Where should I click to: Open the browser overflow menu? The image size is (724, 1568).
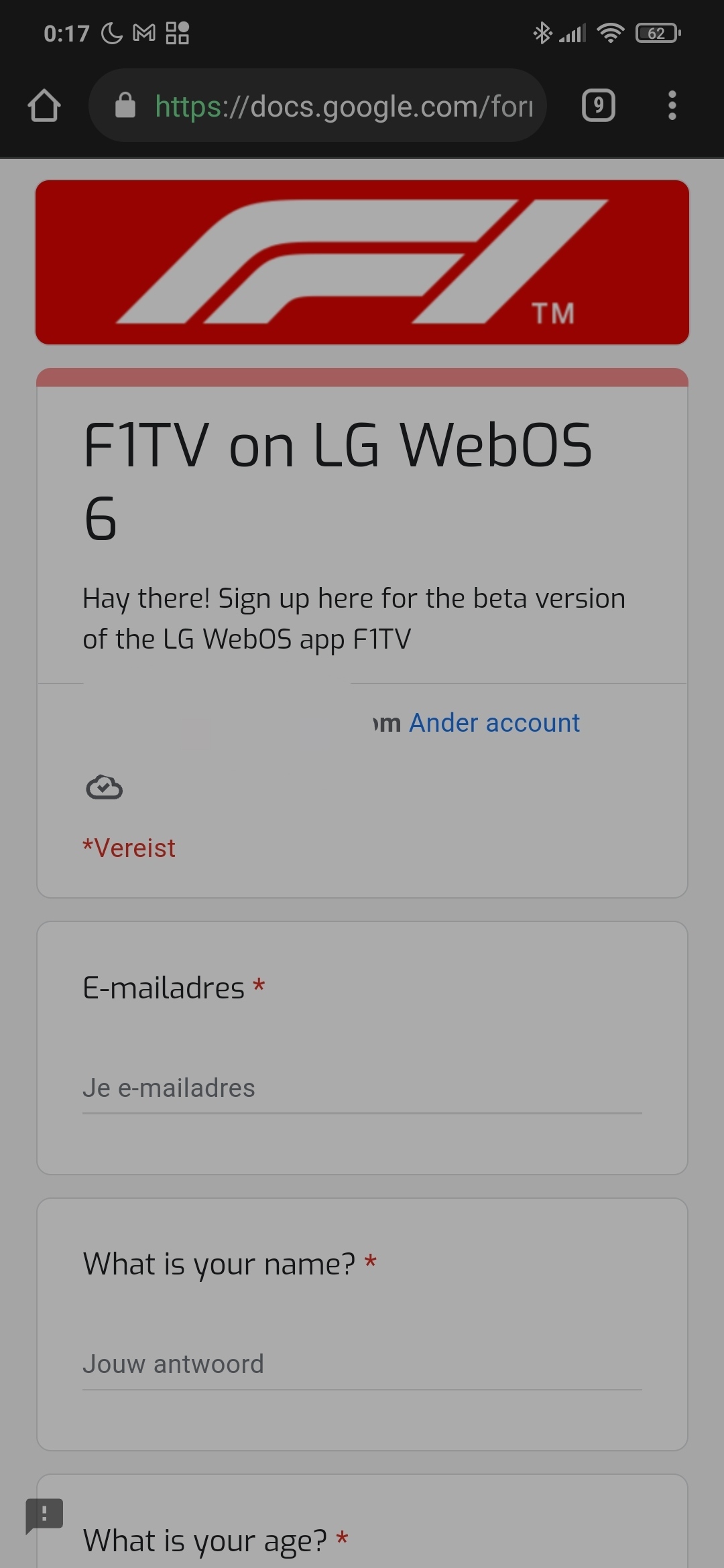(672, 106)
